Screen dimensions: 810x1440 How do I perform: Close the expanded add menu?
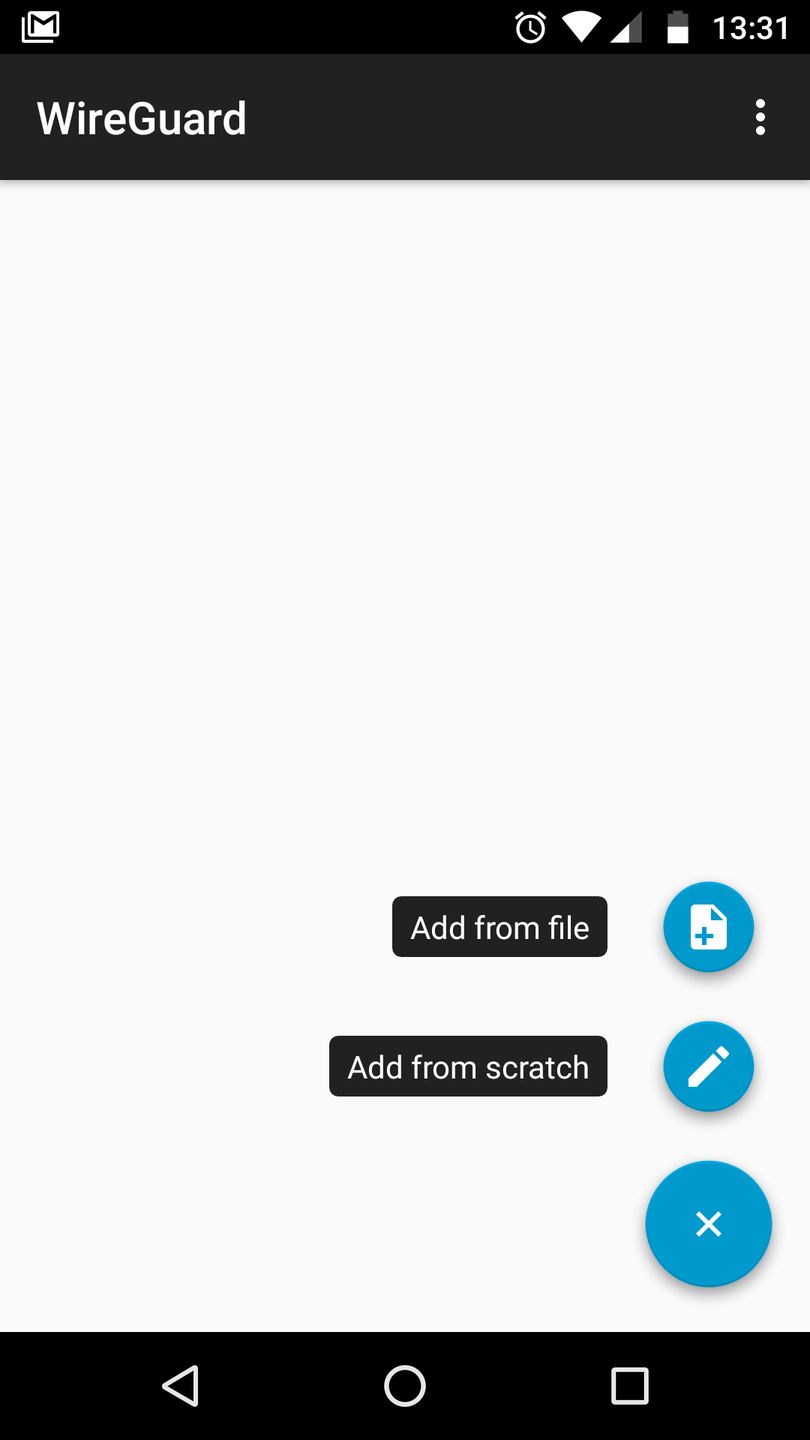[x=708, y=1224]
